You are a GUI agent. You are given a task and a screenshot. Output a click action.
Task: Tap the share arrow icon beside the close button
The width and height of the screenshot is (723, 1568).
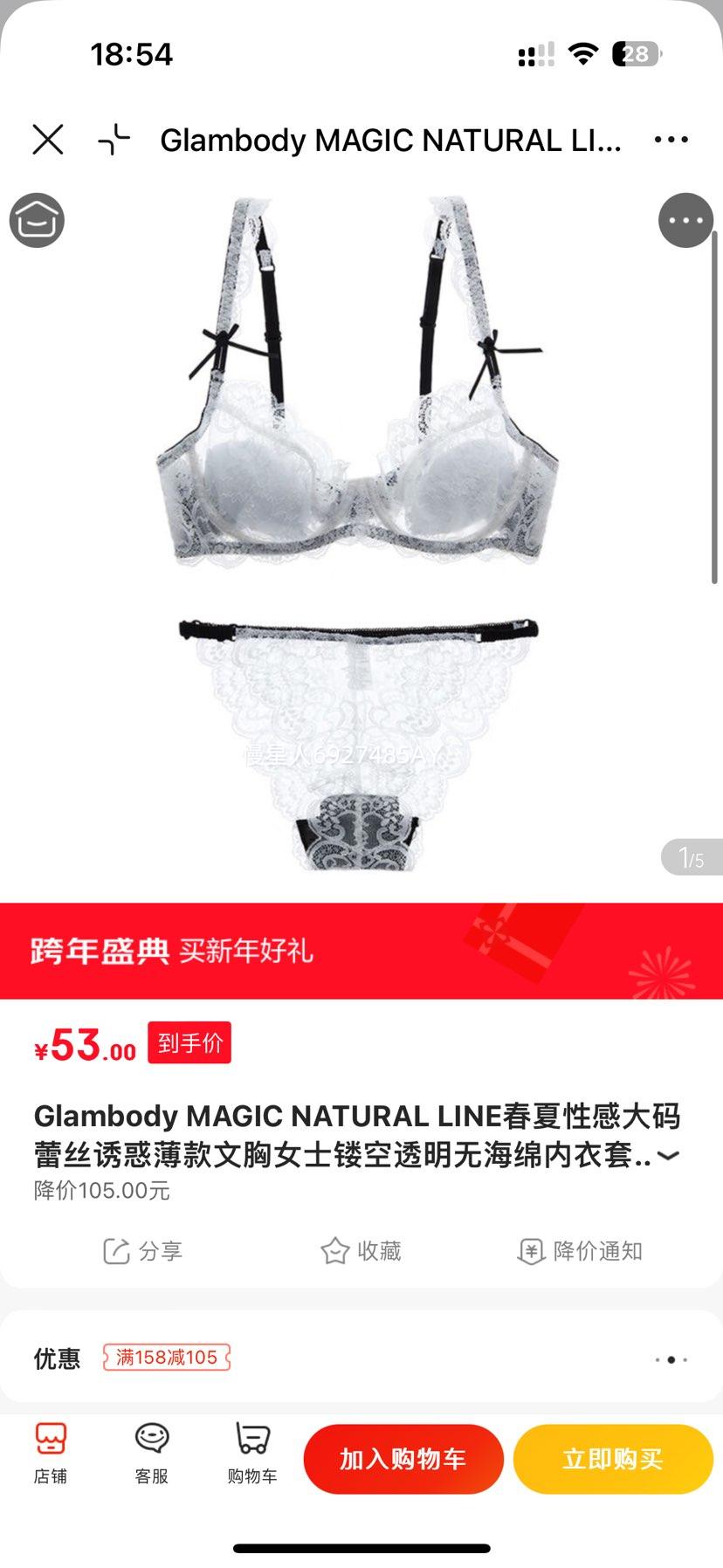tap(116, 140)
